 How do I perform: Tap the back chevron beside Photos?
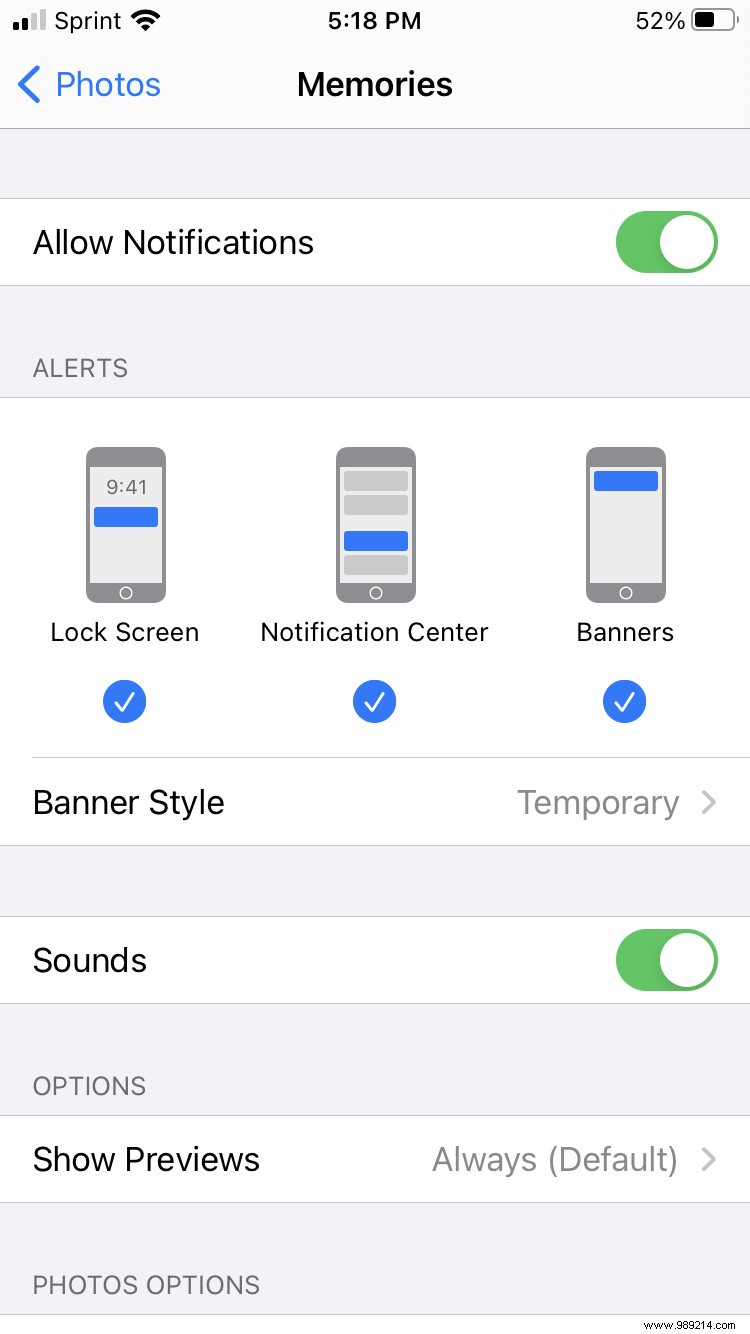[x=28, y=85]
